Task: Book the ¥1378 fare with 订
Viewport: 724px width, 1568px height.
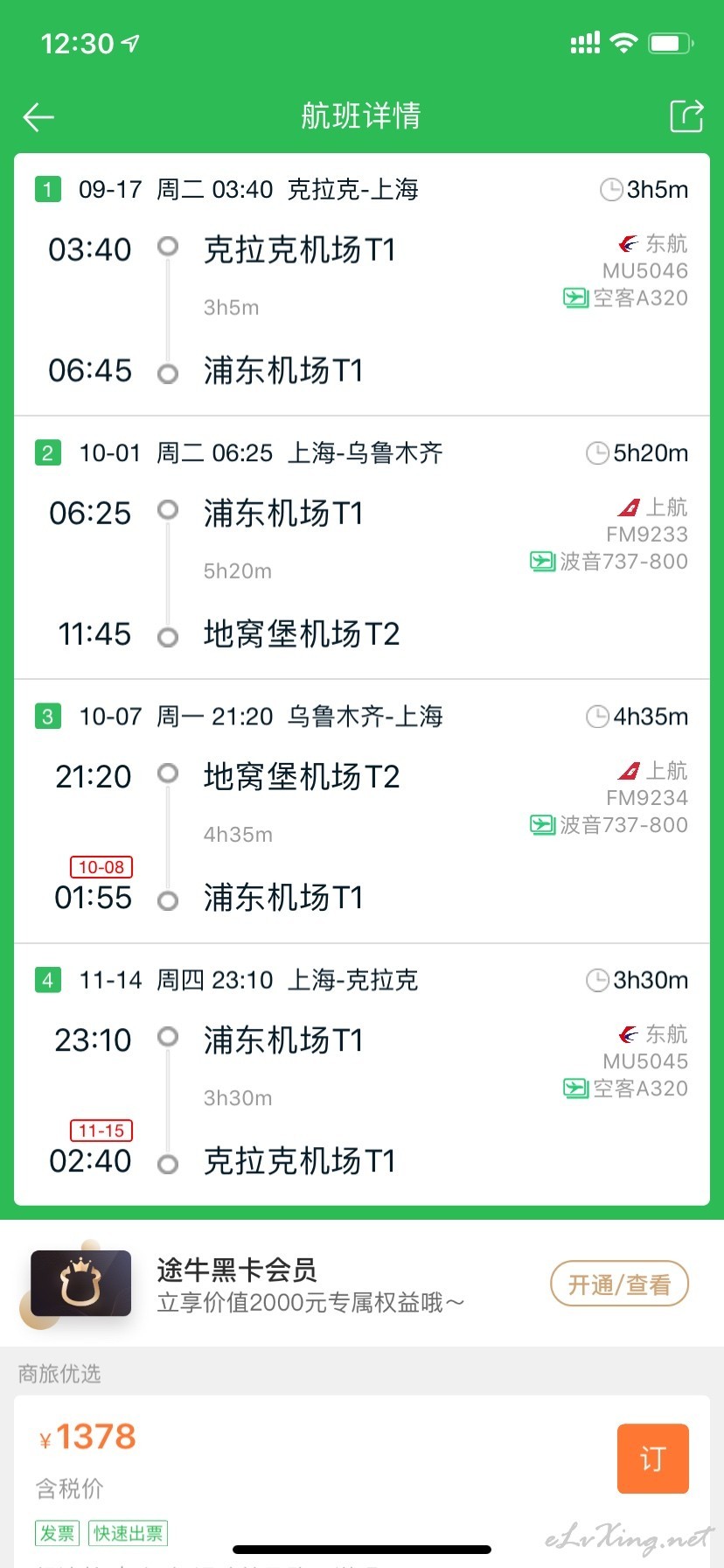Action: coord(653,1459)
